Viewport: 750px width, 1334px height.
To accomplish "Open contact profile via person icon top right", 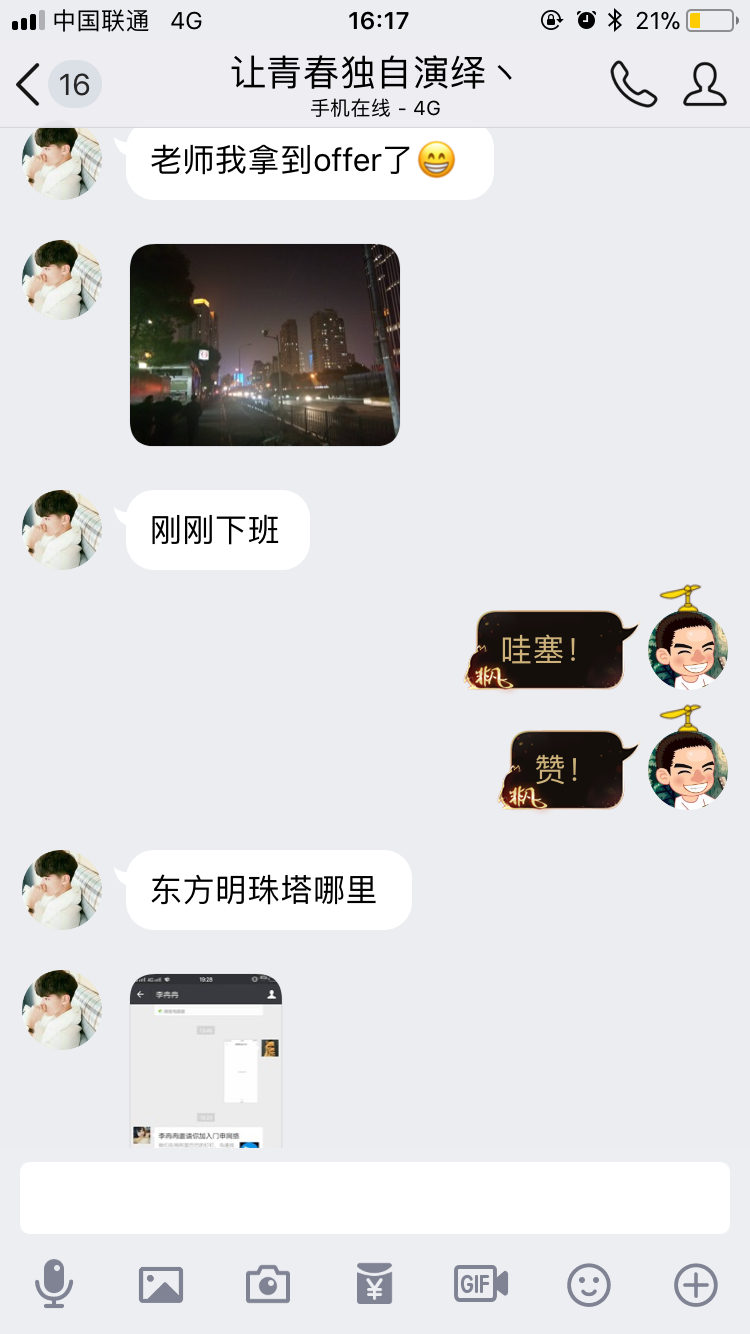I will click(x=705, y=85).
